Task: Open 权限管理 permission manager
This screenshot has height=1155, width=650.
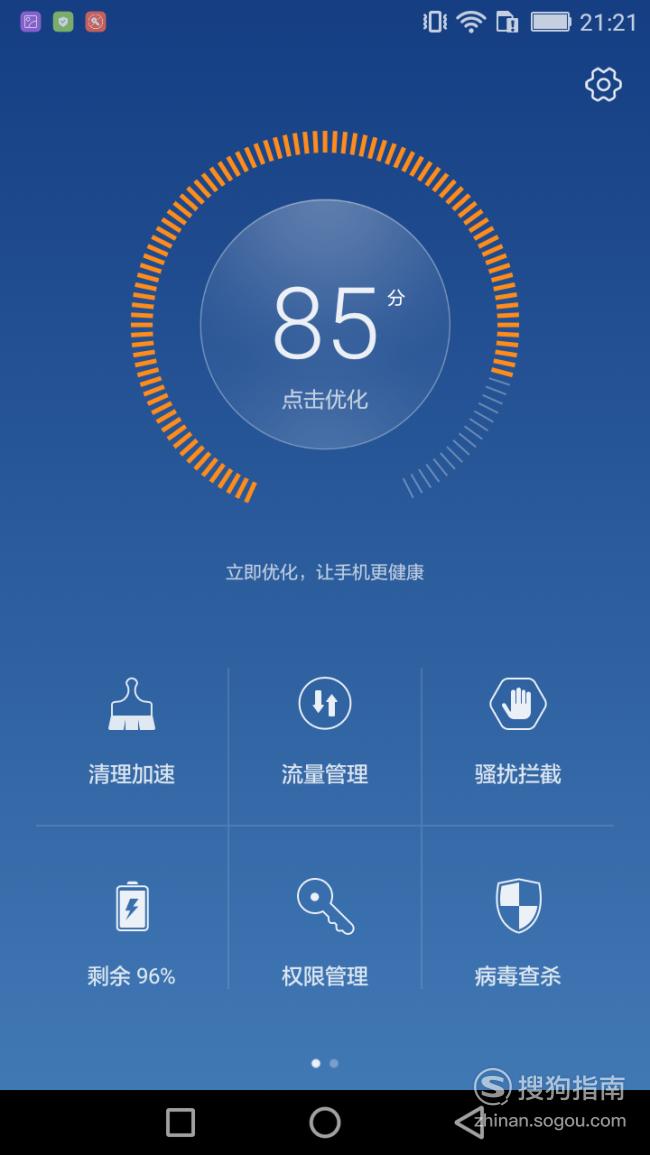Action: (x=325, y=934)
